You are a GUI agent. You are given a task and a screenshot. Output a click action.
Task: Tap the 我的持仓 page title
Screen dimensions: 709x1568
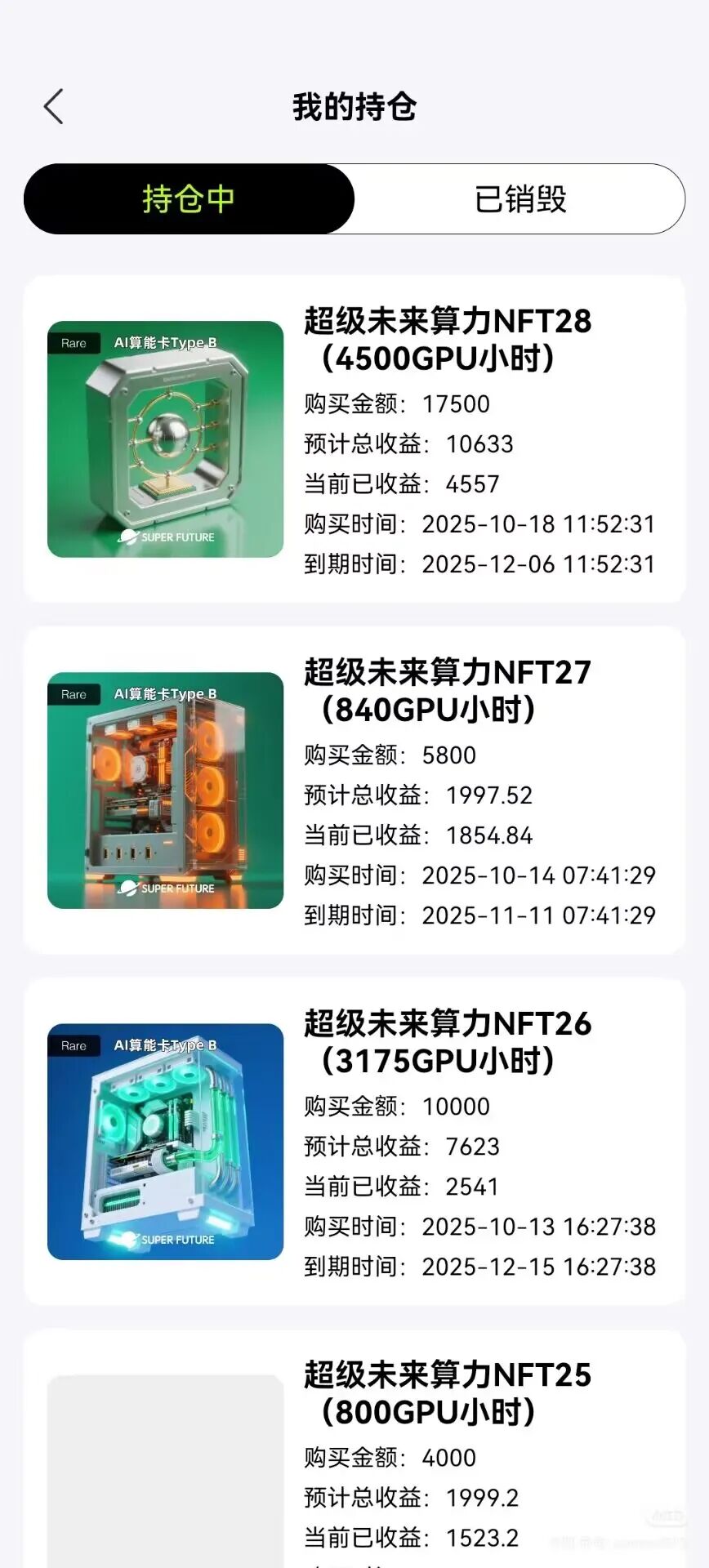(x=354, y=106)
